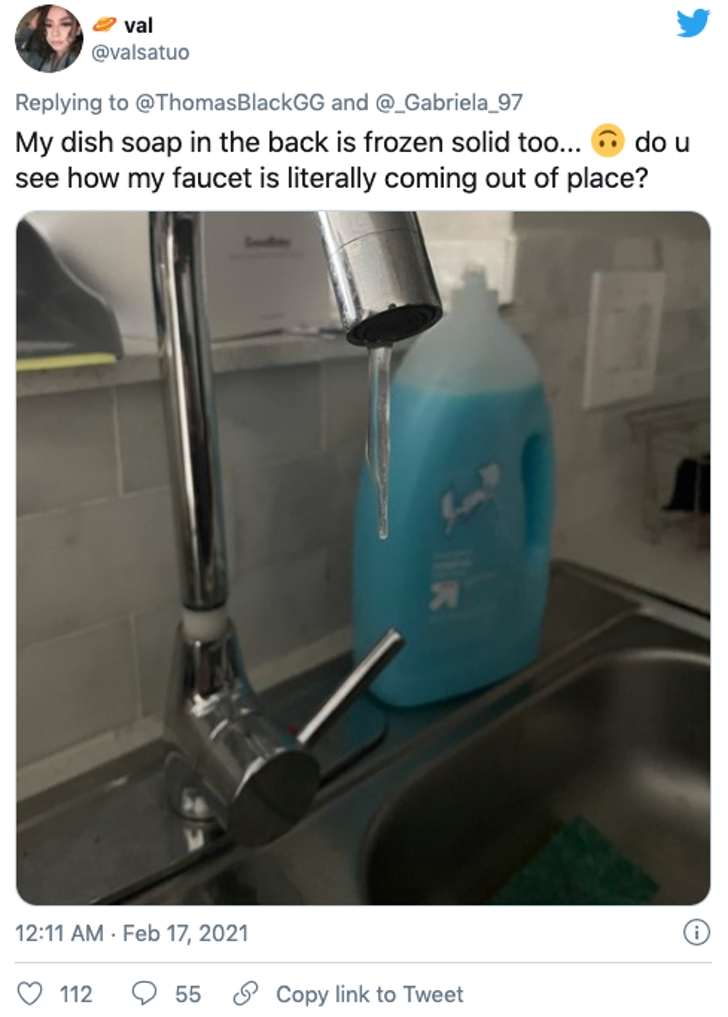Open the tweet info icon

pos(695,932)
